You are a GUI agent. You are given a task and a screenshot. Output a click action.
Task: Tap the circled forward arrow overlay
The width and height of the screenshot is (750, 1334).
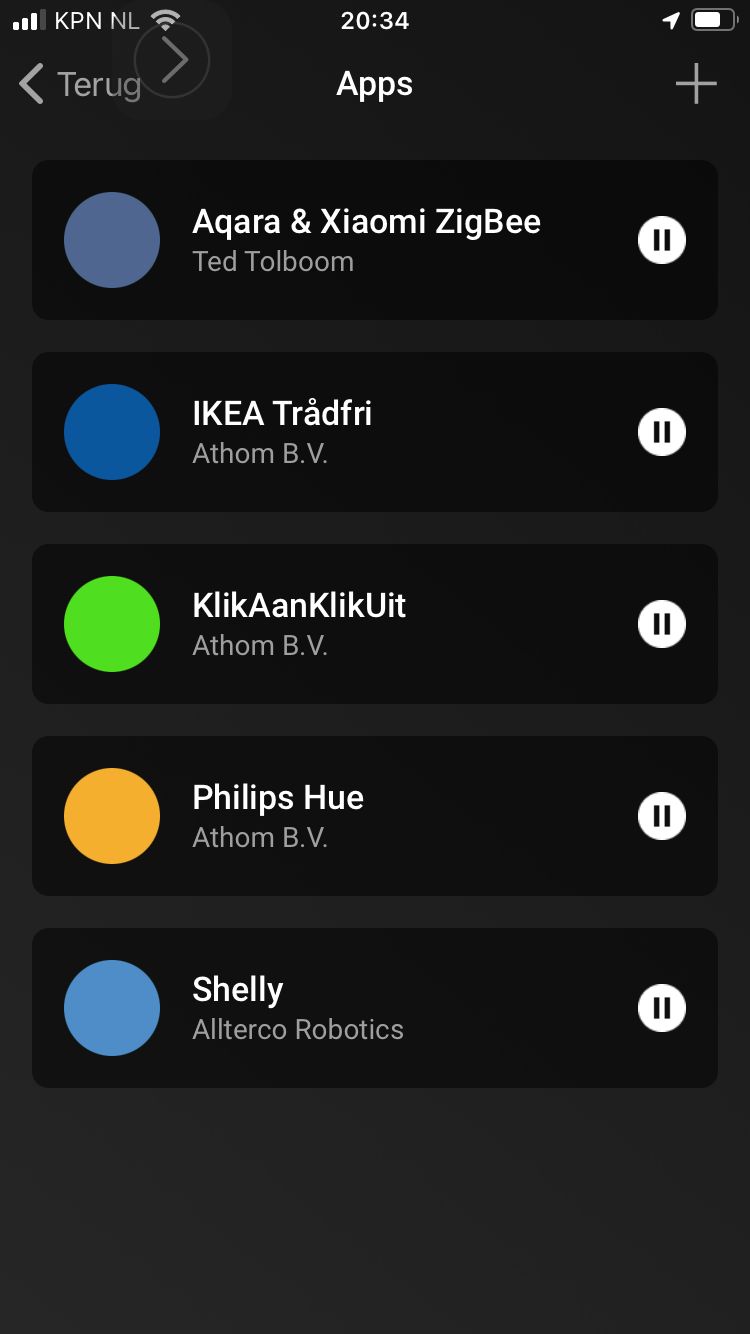(x=173, y=61)
